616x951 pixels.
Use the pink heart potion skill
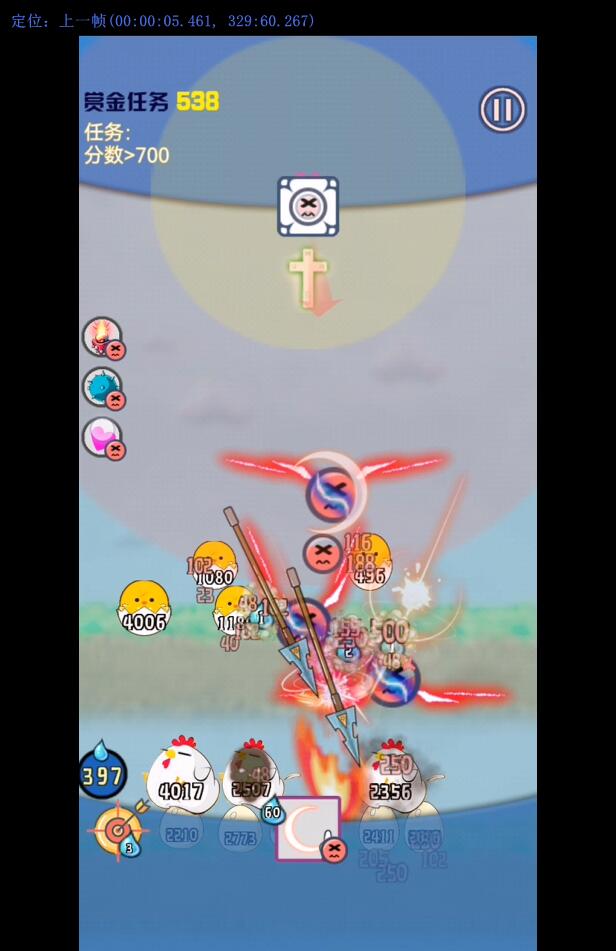point(101,437)
